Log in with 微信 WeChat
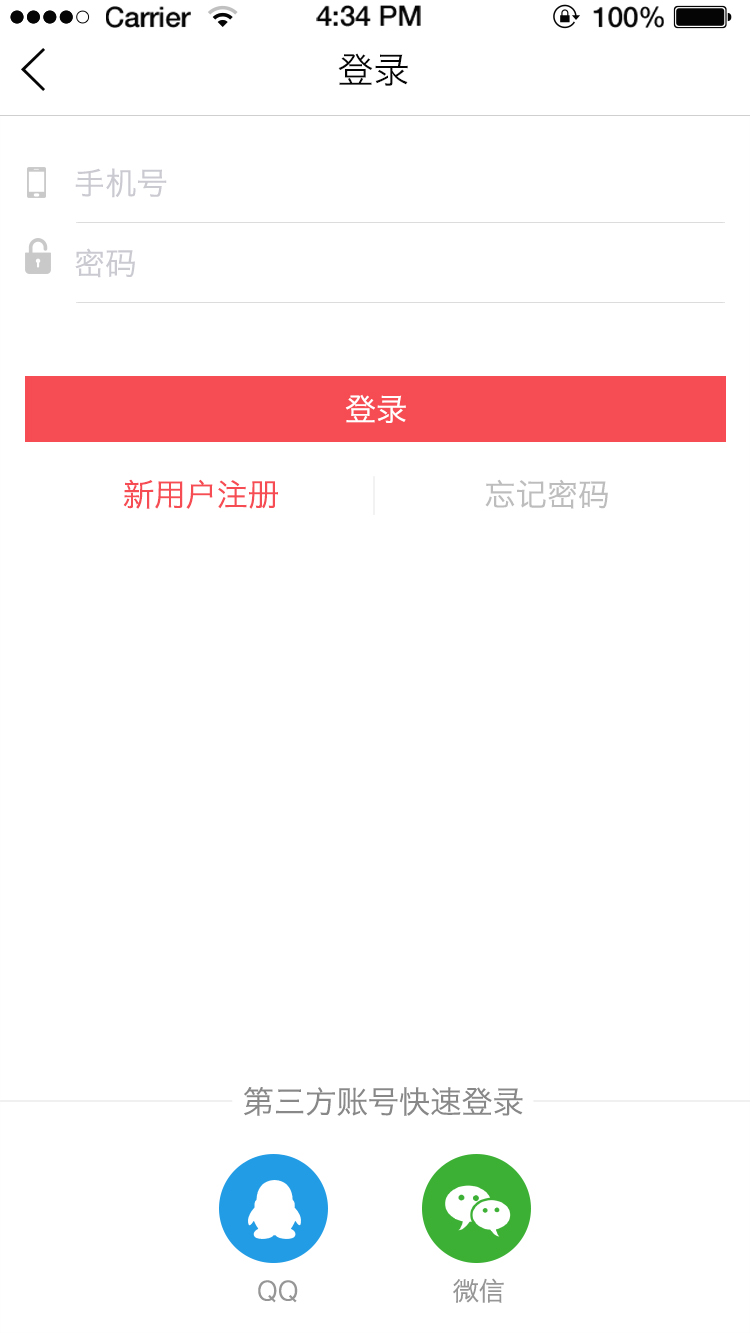Image resolution: width=750 pixels, height=1333 pixels. 477,1209
